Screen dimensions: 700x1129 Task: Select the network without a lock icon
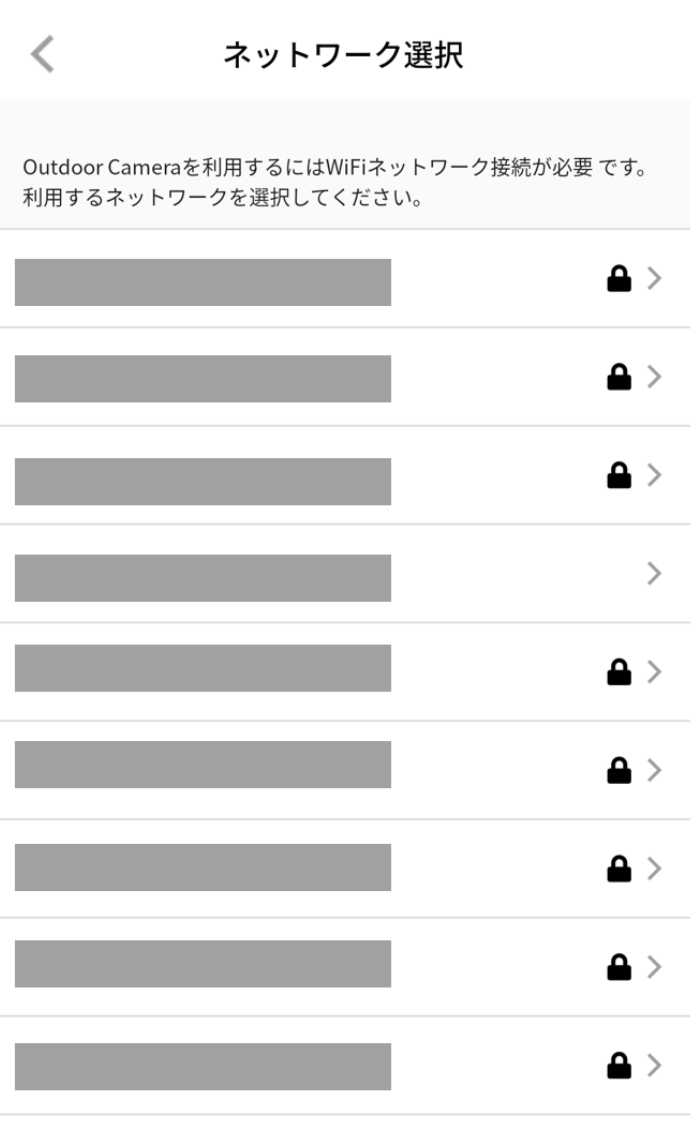[345, 574]
